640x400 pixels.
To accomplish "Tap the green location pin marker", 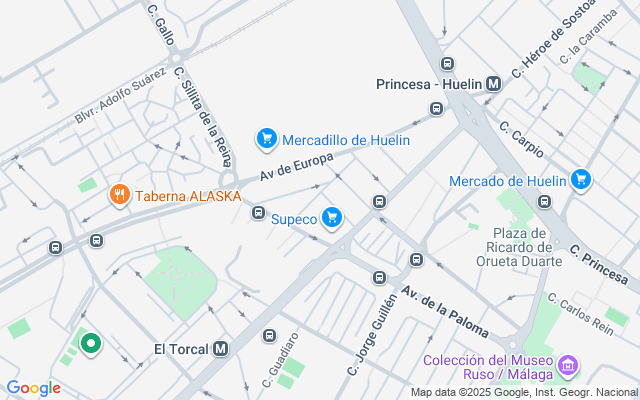I will 91,344.
